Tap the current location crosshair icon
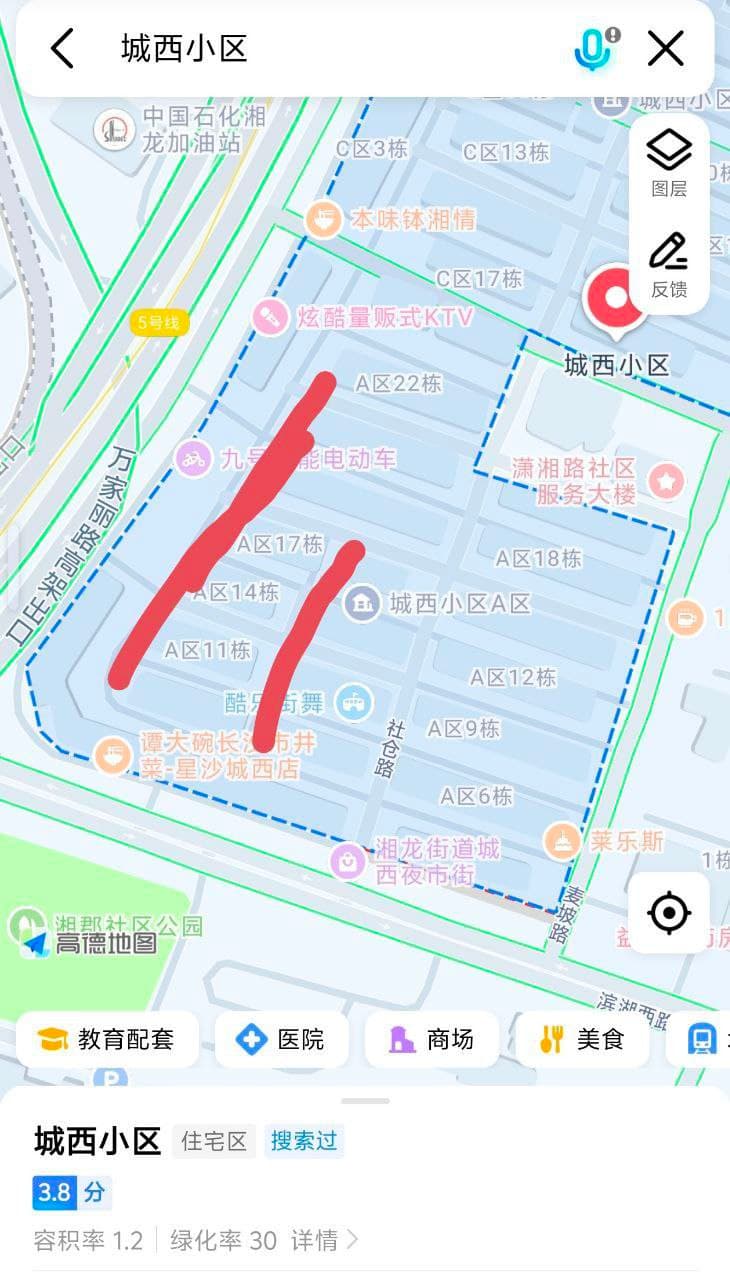This screenshot has height=1280, width=730. click(x=668, y=912)
